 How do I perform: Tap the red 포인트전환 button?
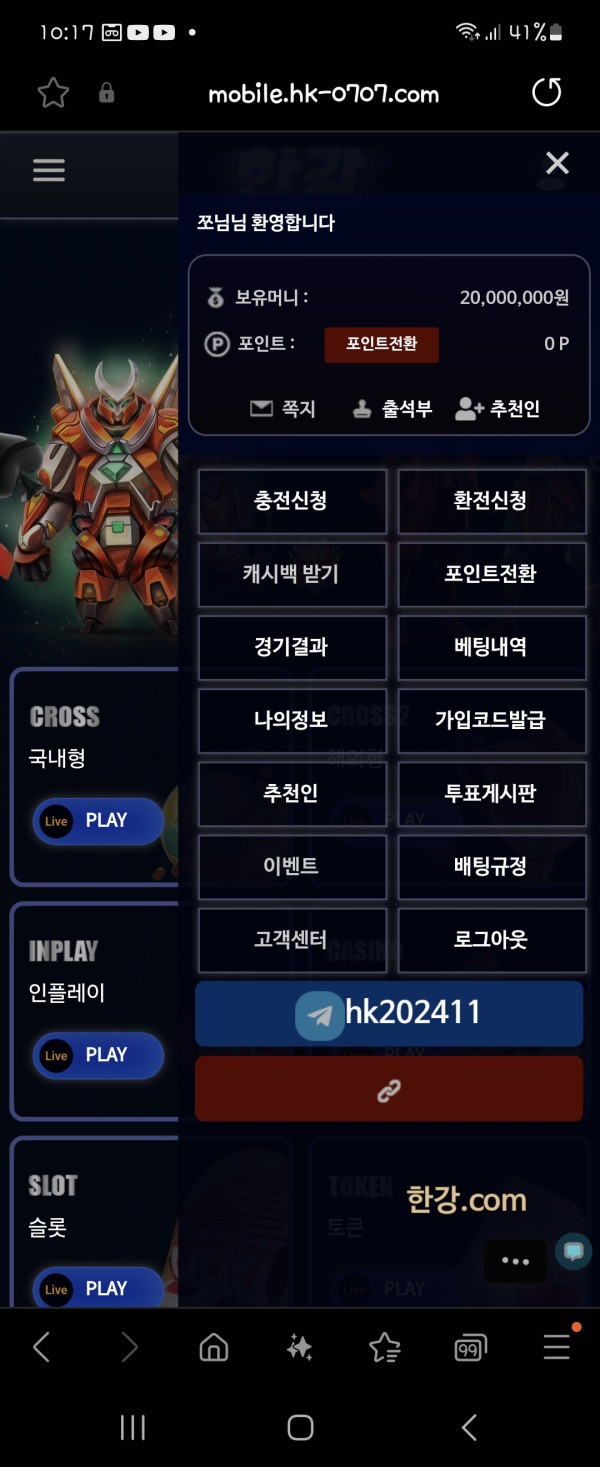click(381, 344)
